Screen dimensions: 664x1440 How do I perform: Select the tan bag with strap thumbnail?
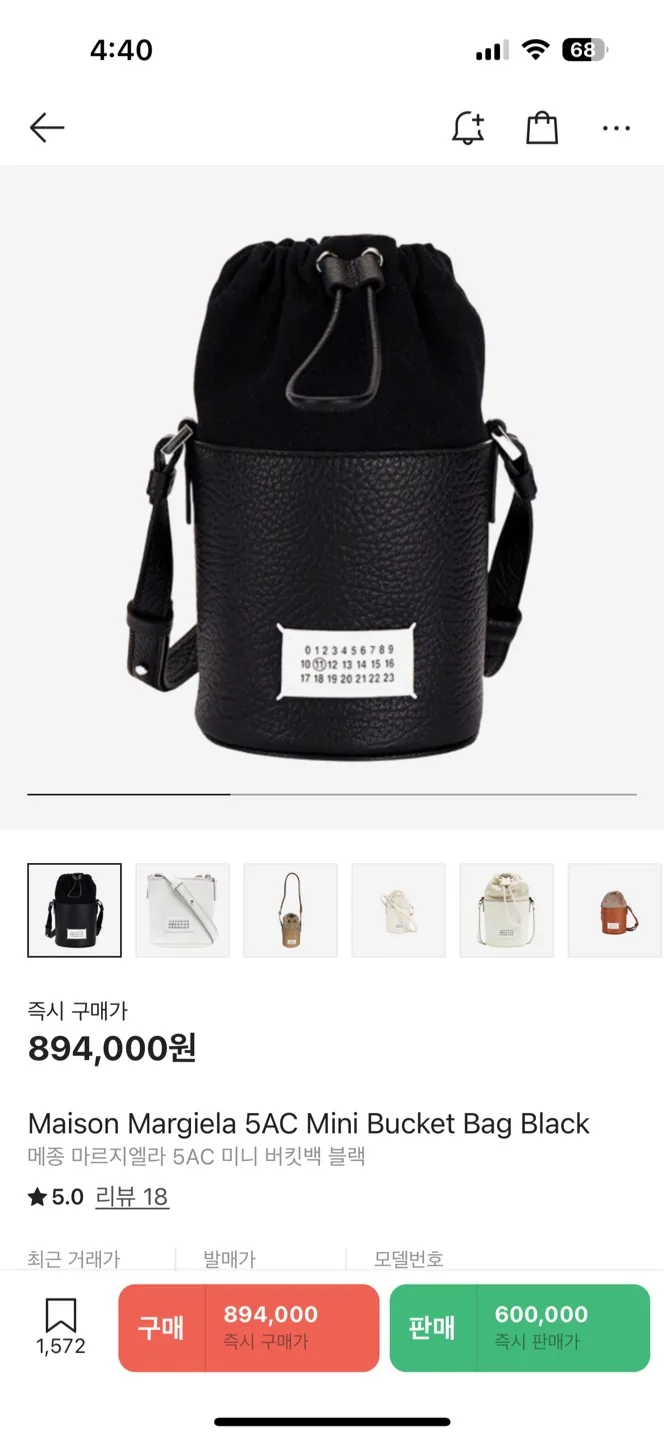pyautogui.click(x=291, y=910)
